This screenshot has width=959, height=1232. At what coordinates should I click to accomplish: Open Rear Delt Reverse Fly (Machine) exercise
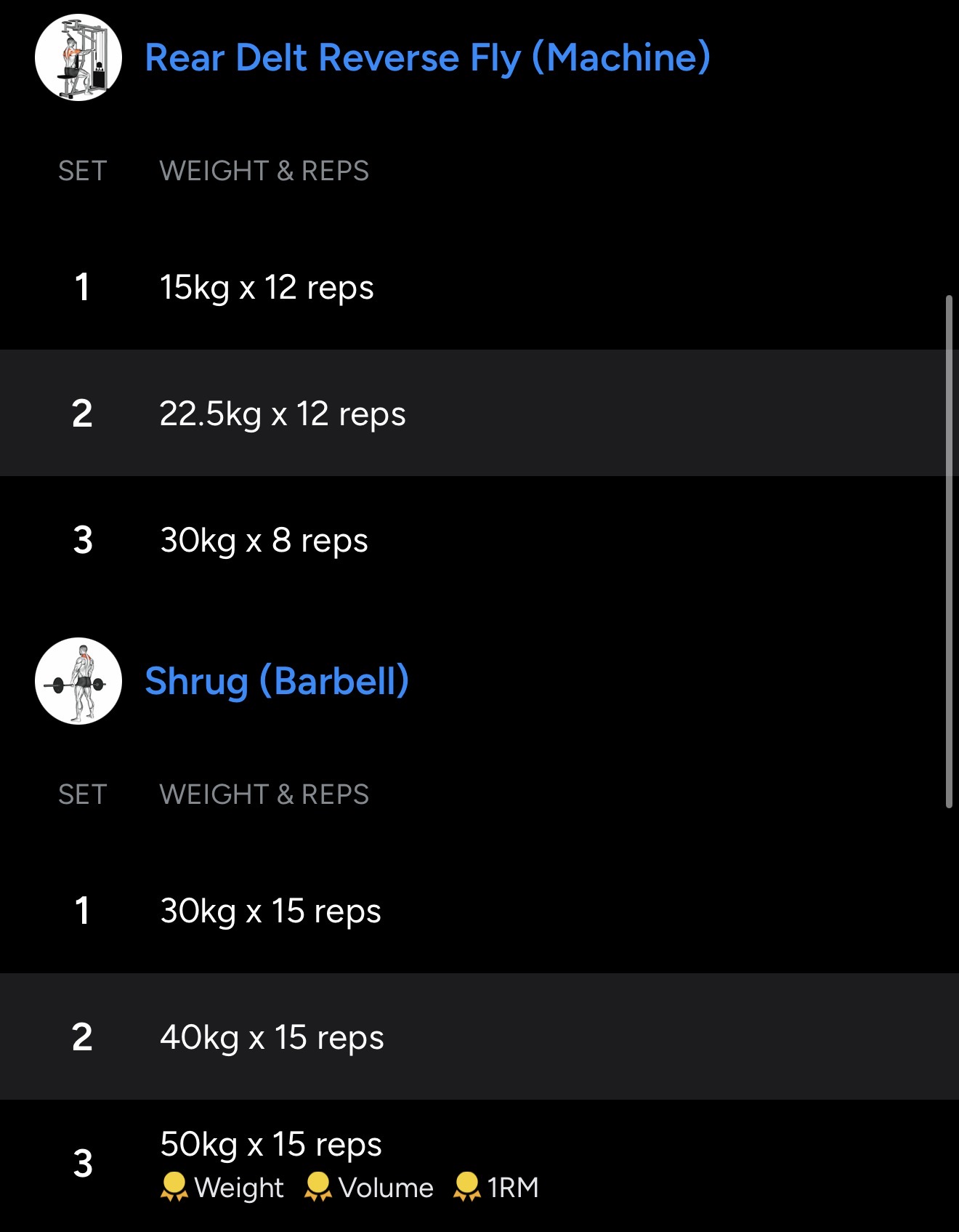point(427,58)
